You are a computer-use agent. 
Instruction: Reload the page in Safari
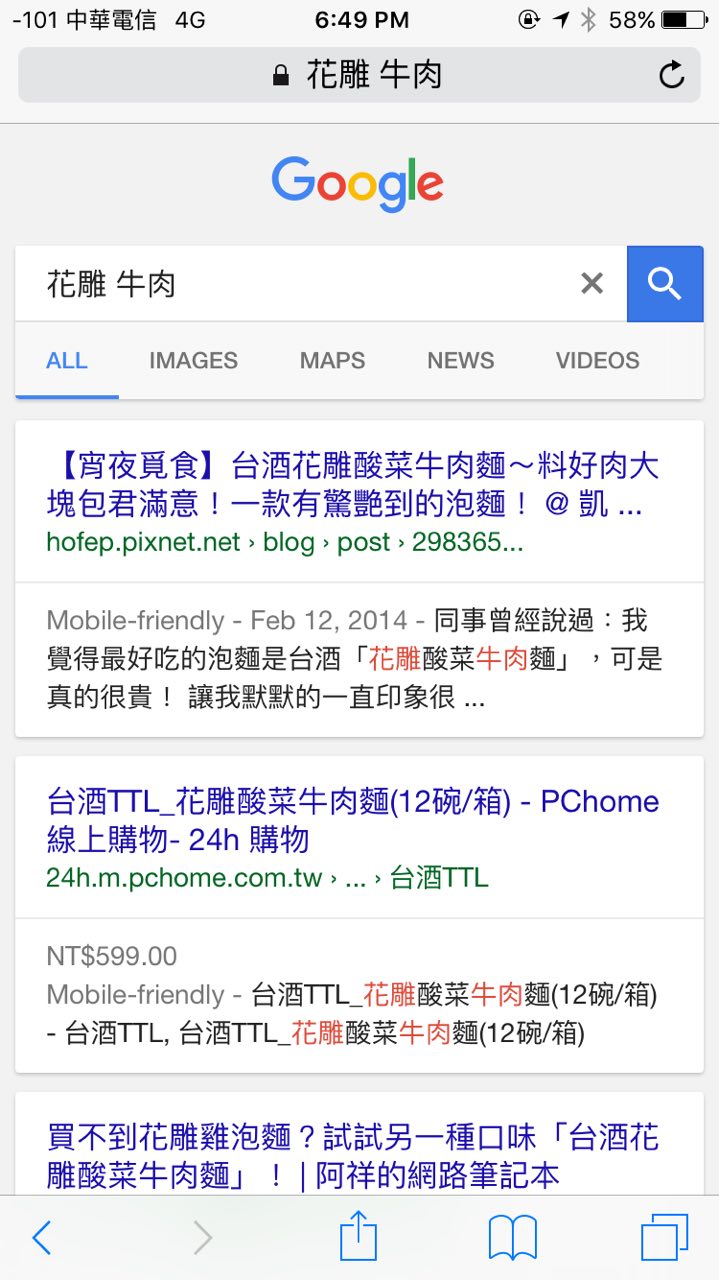(x=671, y=75)
